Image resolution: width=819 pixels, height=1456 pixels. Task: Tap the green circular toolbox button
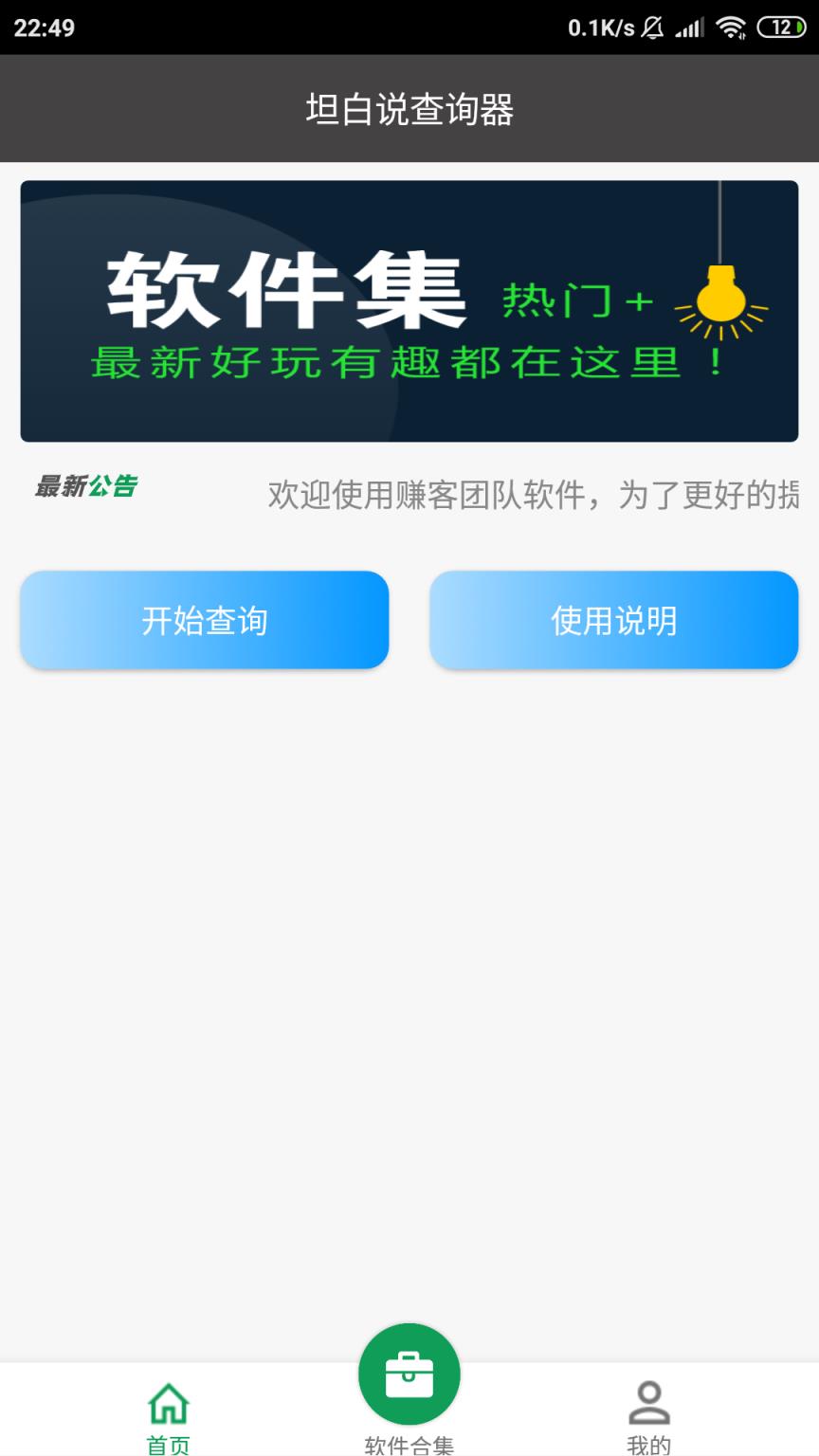(409, 1373)
